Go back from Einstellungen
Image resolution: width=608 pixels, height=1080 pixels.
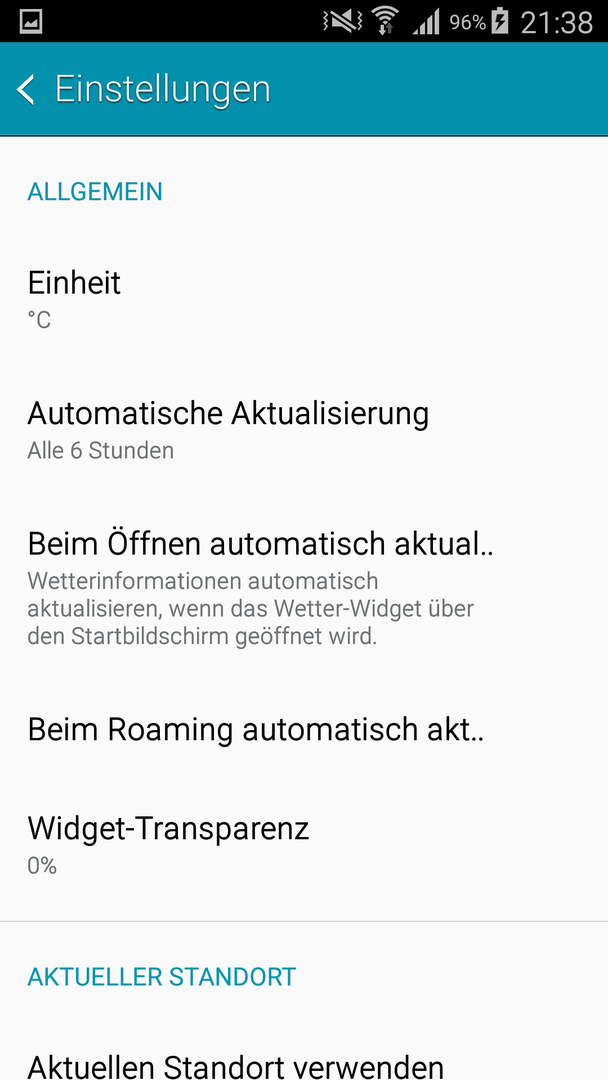[26, 90]
